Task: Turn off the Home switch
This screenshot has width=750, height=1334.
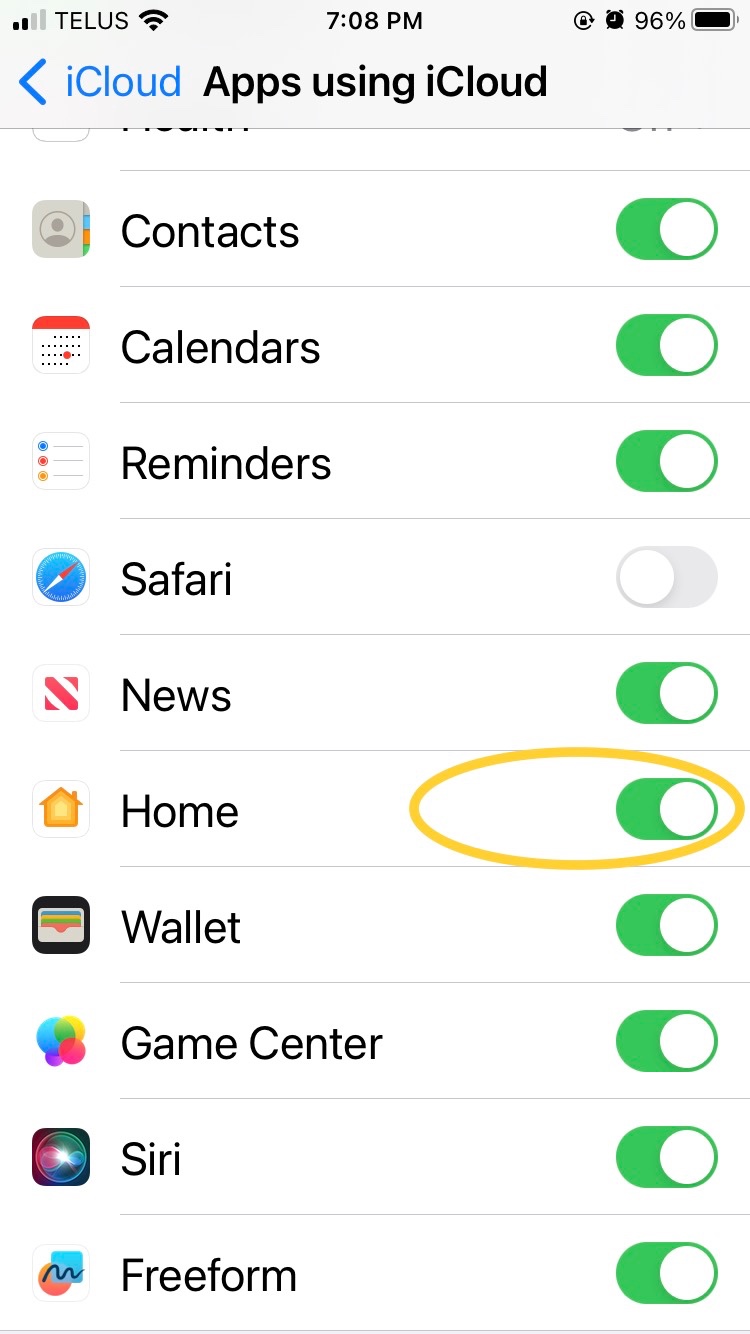Action: click(666, 810)
